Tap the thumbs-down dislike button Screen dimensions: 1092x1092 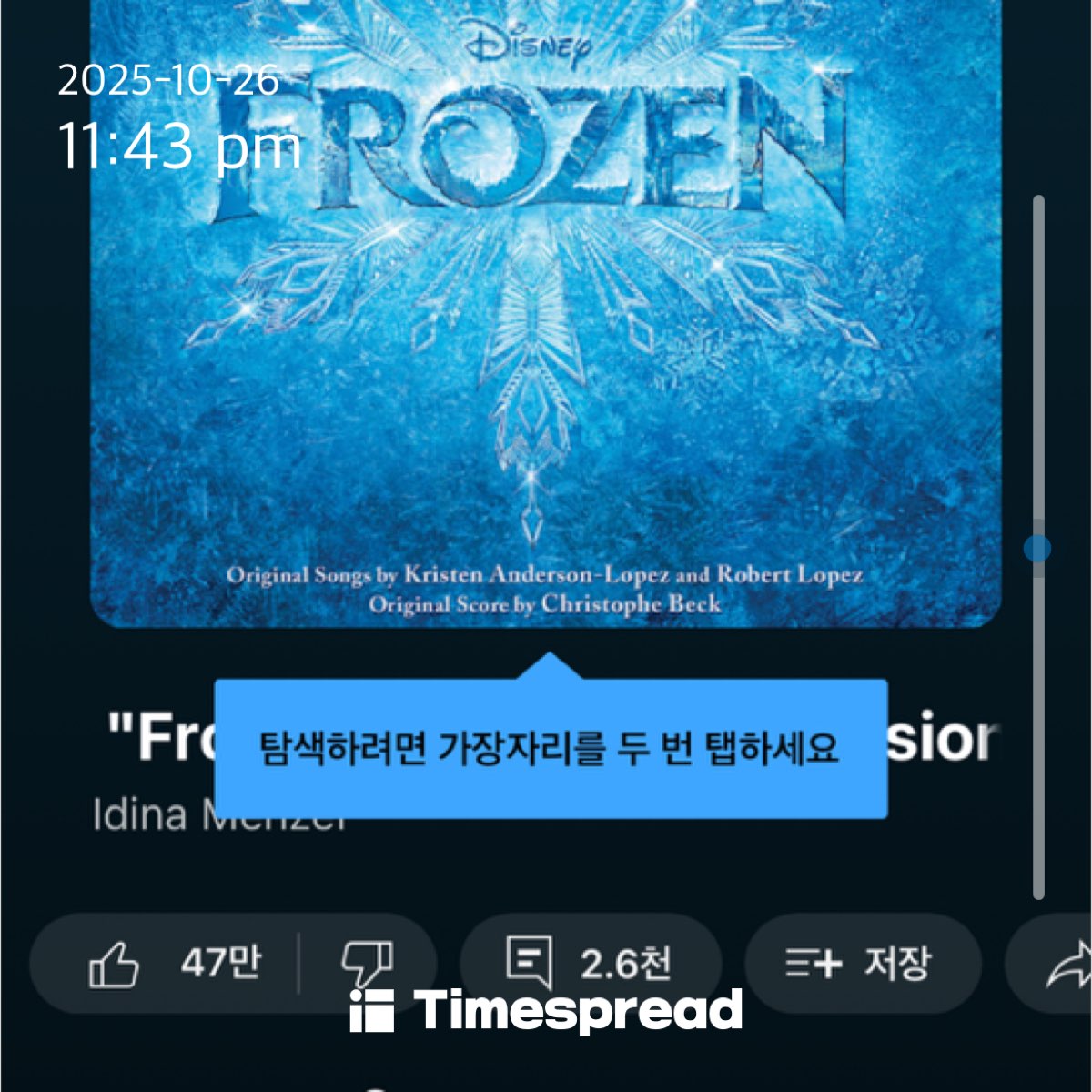367,964
